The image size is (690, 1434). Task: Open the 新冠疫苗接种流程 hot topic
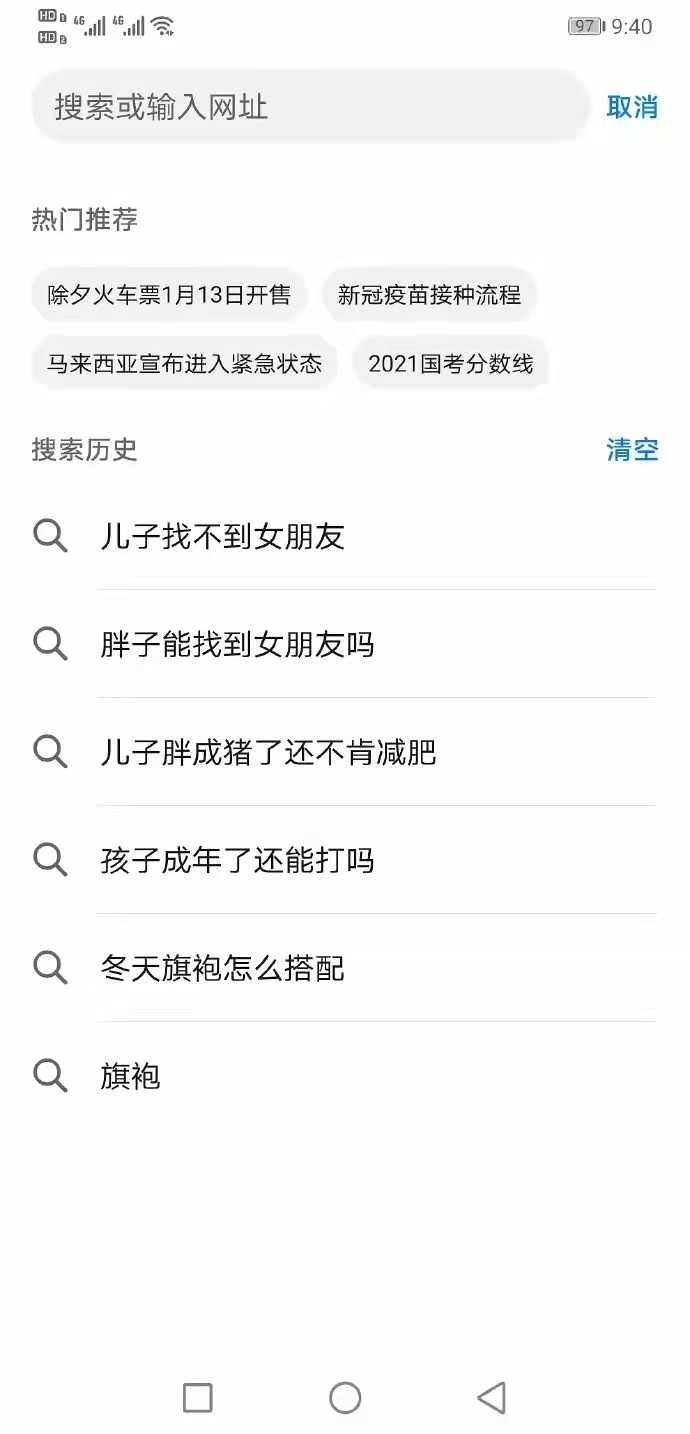[429, 295]
